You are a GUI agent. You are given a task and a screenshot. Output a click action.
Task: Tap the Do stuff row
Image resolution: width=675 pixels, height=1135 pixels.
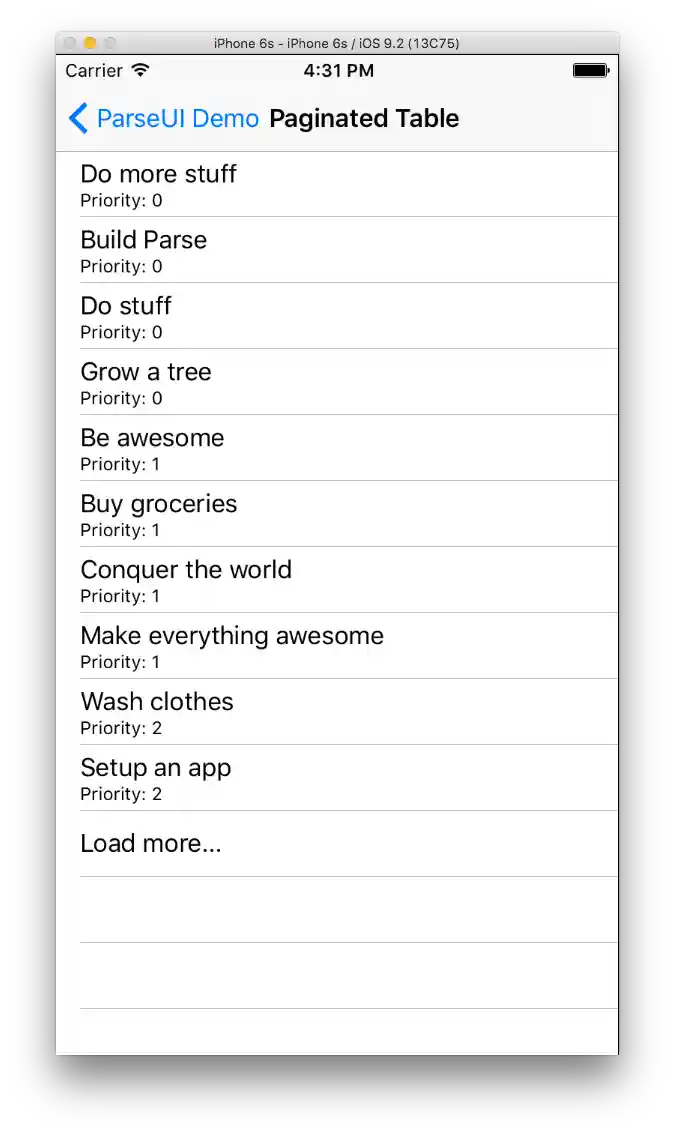[337, 316]
